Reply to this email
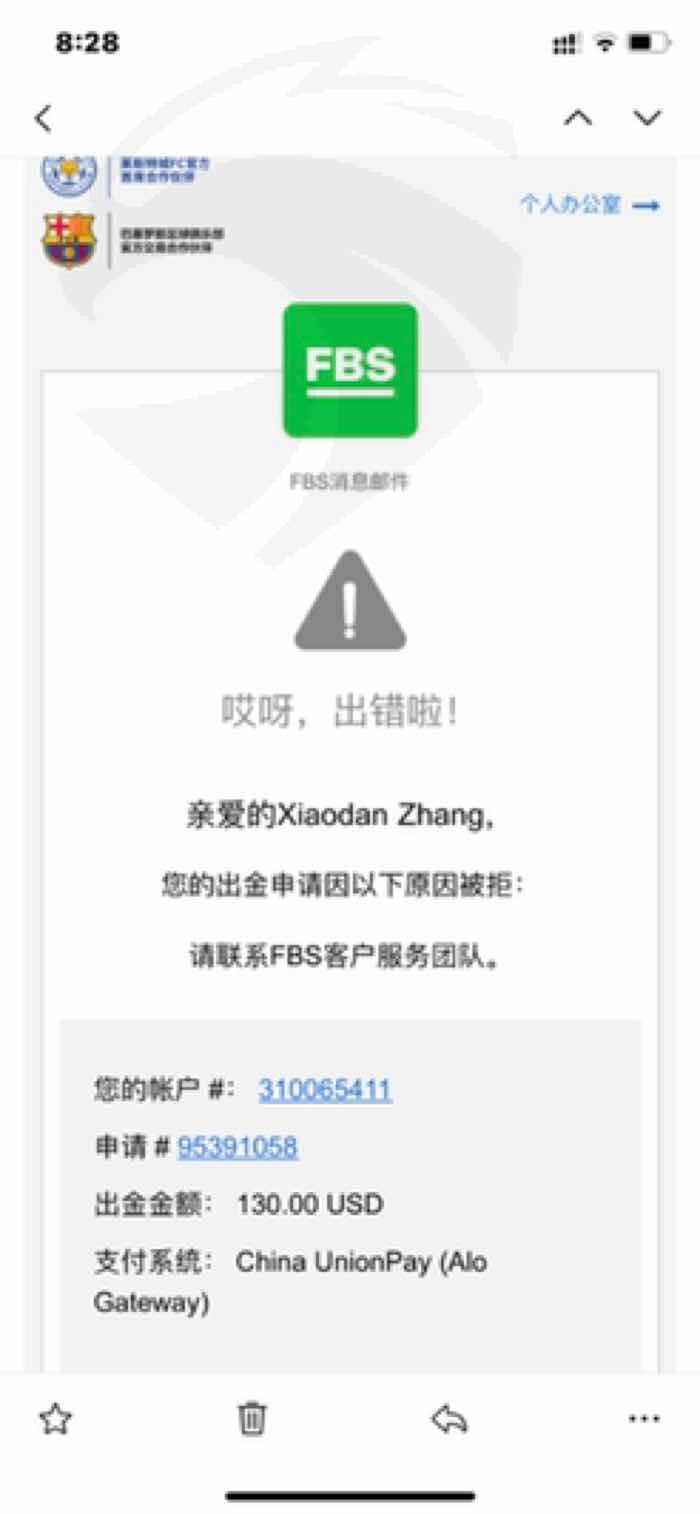Screen dimensions: 700x1514 (x=449, y=1418)
